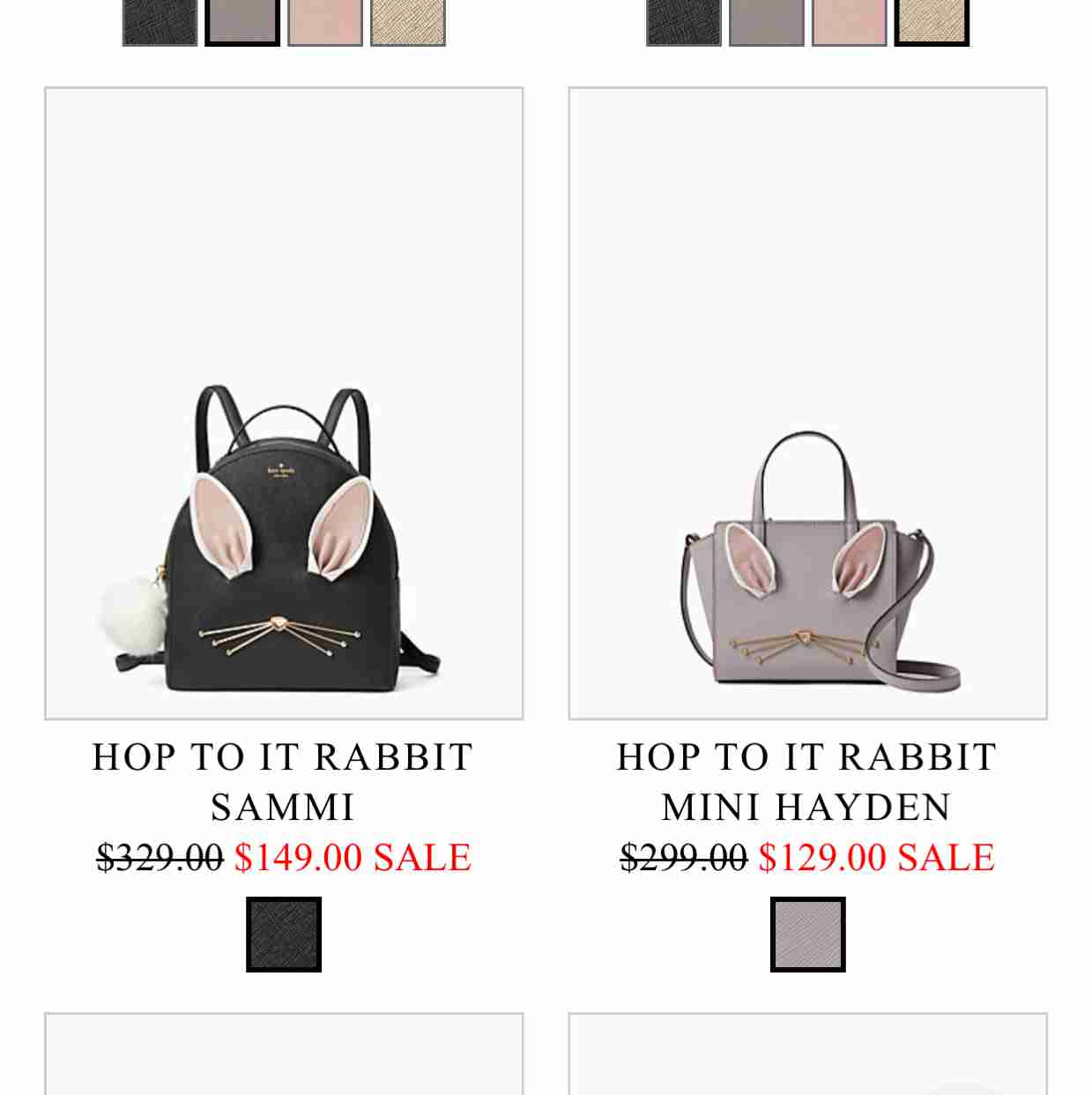1092x1095 pixels.
Task: Choose the black swatch above the Sammi backpack card
Action: (x=160, y=21)
